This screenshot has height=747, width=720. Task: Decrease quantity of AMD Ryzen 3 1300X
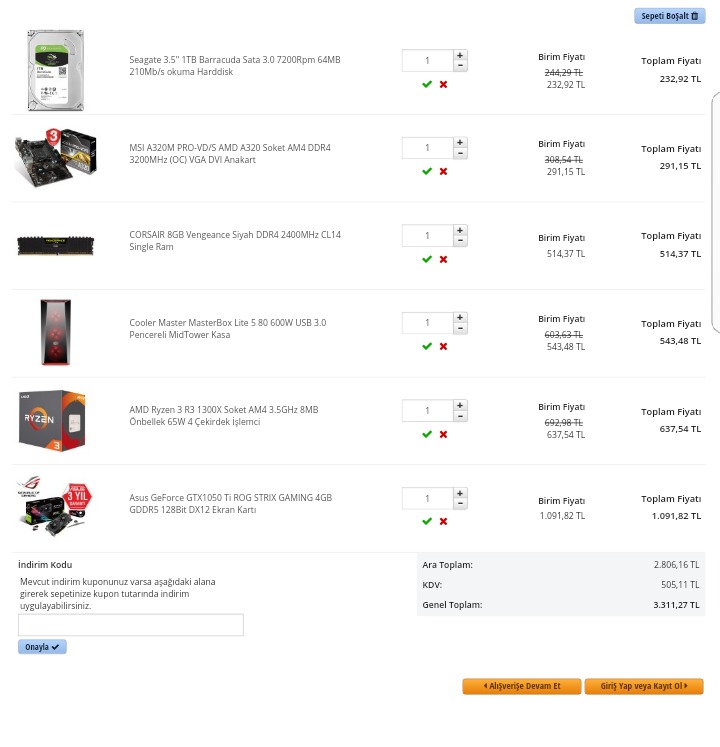click(x=460, y=416)
